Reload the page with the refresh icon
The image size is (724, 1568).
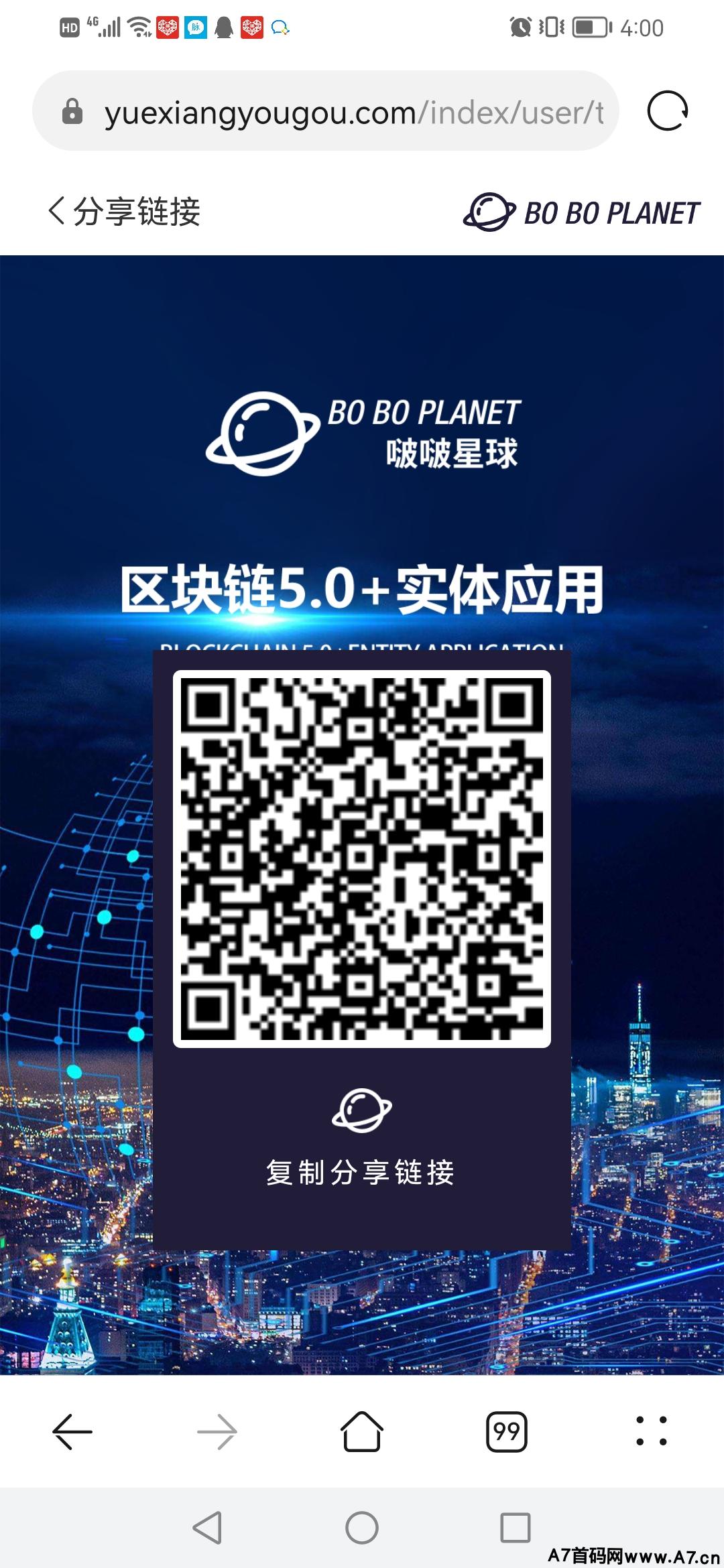coord(667,111)
